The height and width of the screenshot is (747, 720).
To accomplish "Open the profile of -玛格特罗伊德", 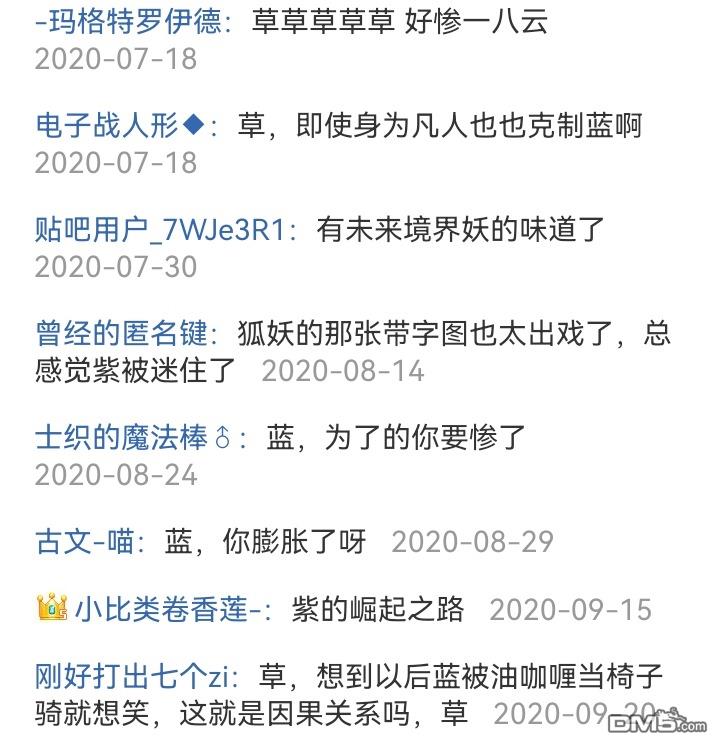I will pos(128,21).
